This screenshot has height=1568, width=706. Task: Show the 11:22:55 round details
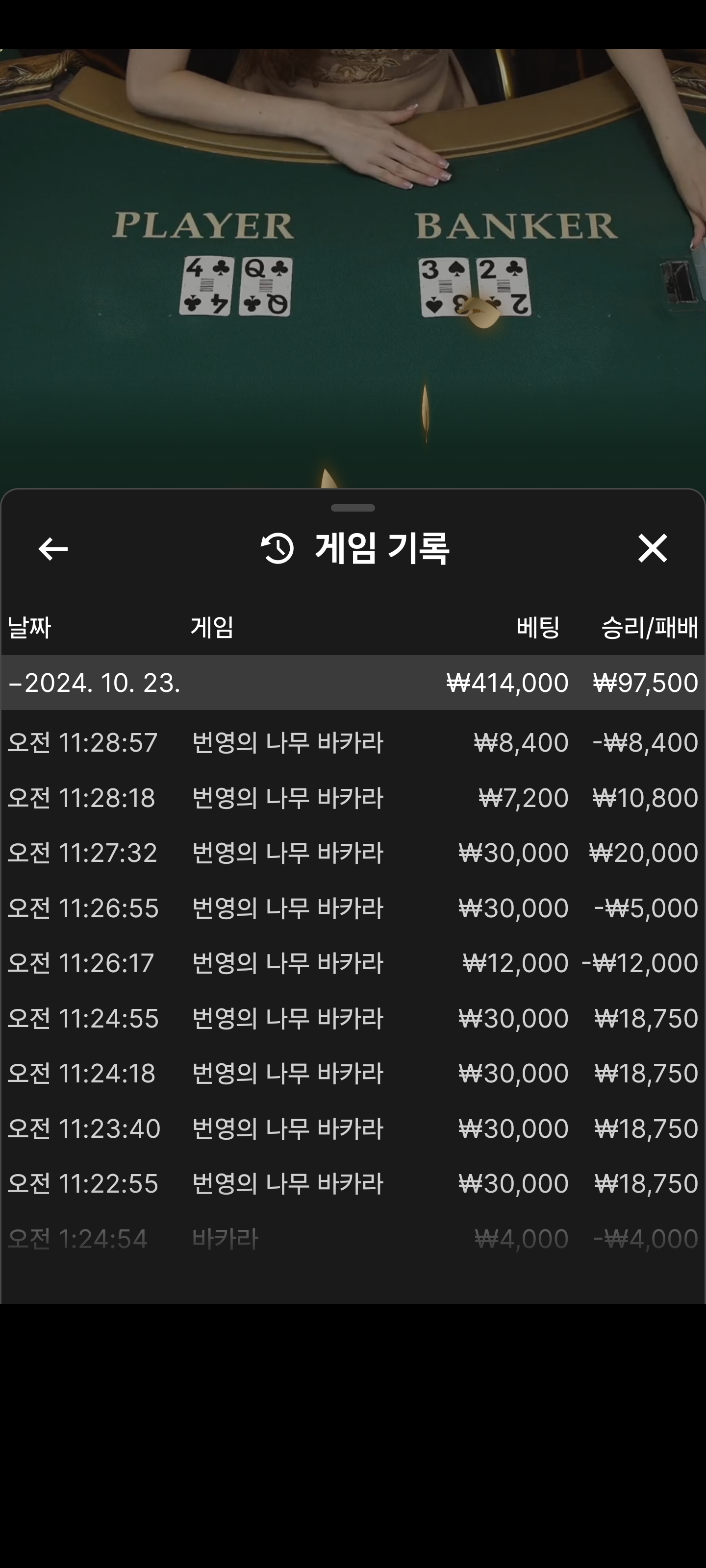(353, 1183)
